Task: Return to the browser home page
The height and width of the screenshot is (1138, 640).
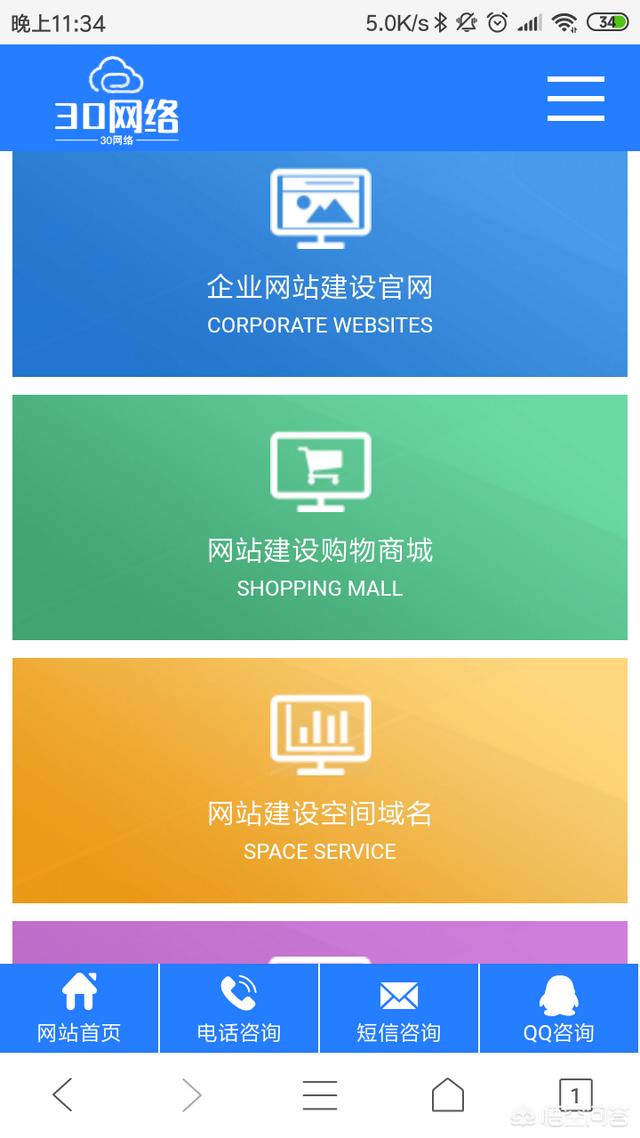Action: 447,1095
